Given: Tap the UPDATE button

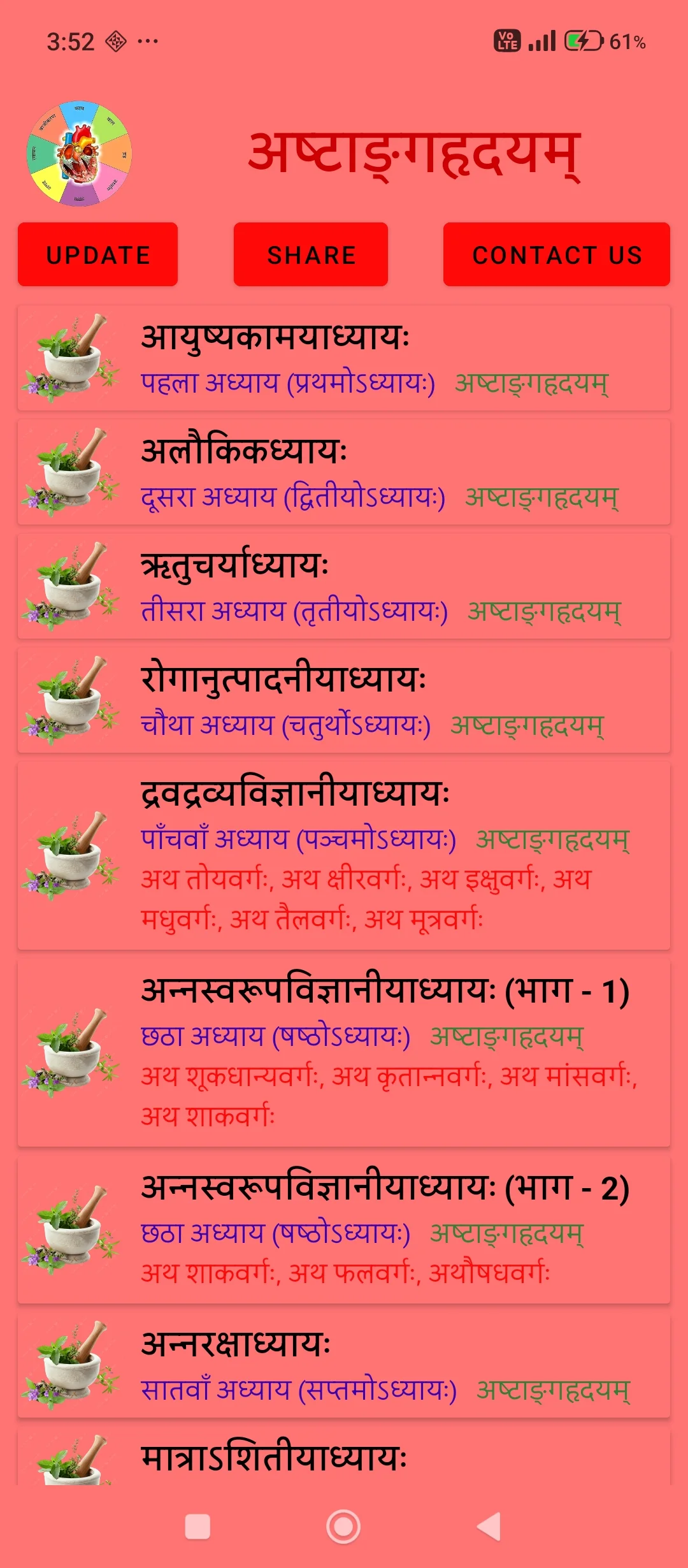Looking at the screenshot, I should (x=97, y=254).
